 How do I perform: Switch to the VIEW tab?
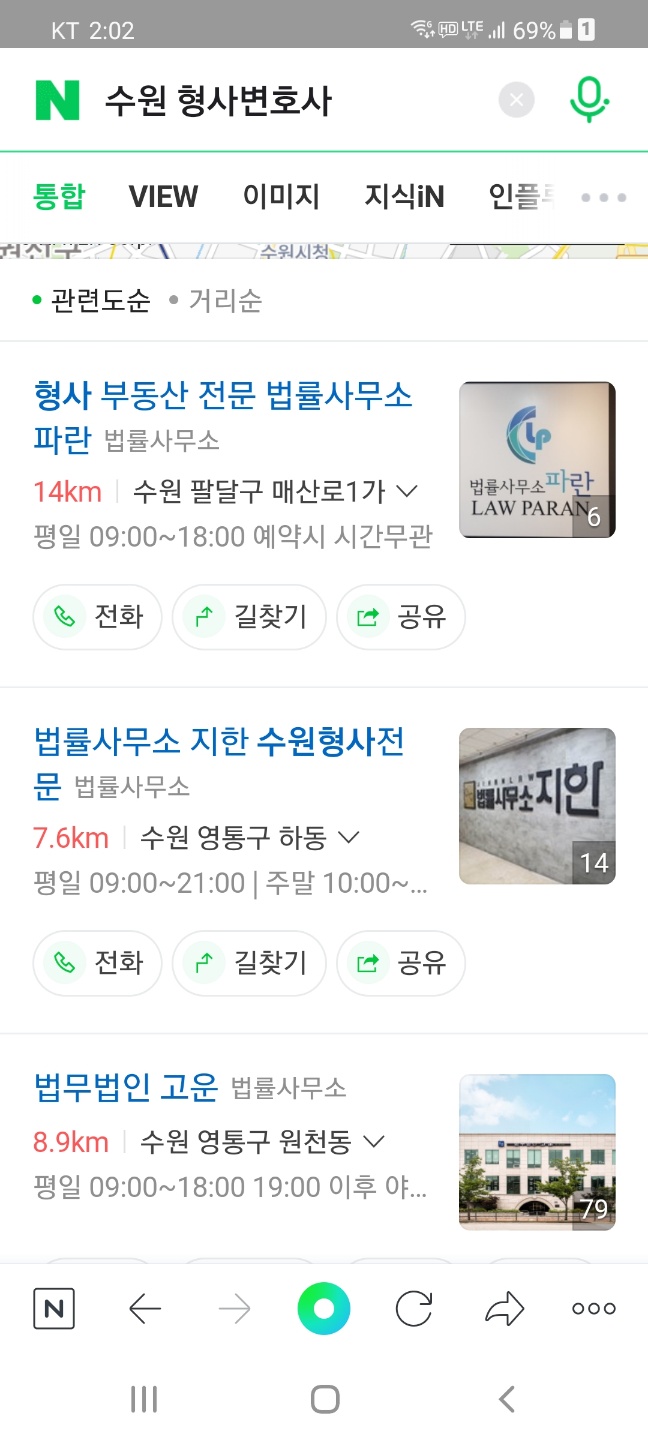[x=163, y=197]
